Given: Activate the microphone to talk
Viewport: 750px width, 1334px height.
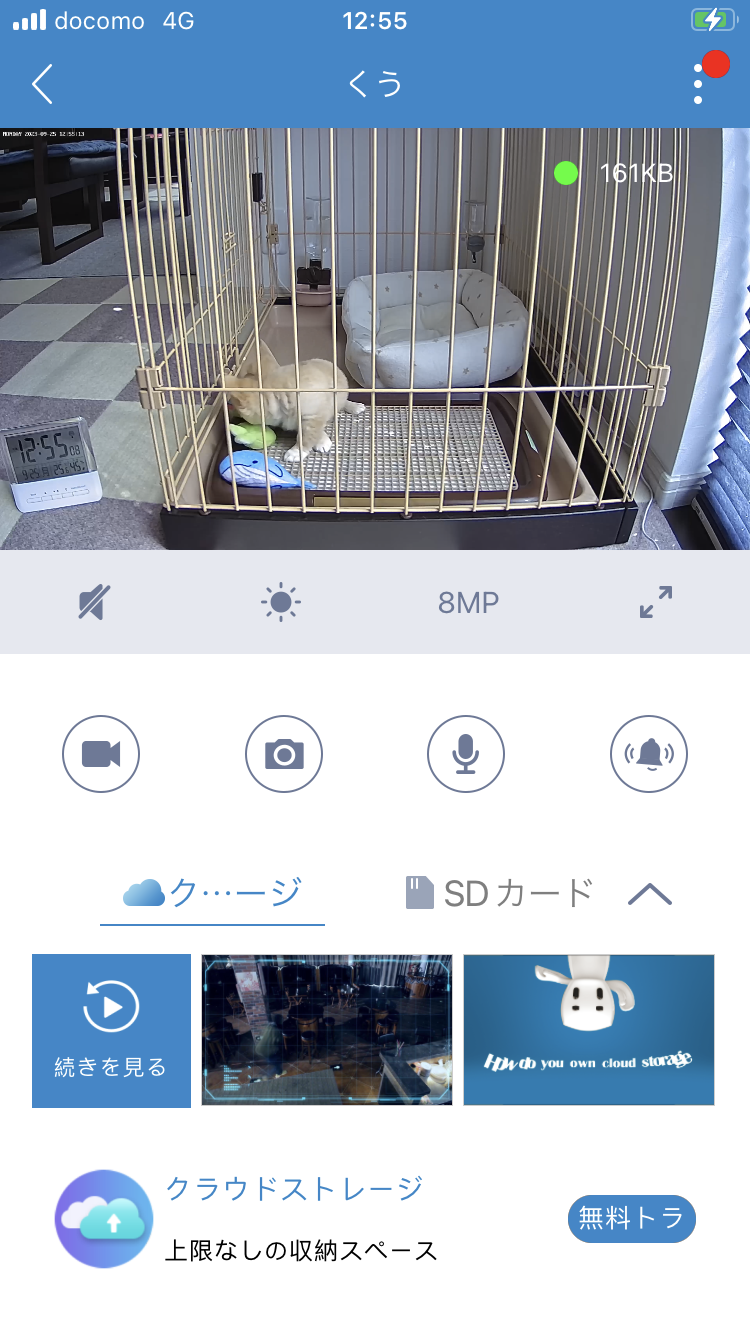Looking at the screenshot, I should click(x=466, y=754).
